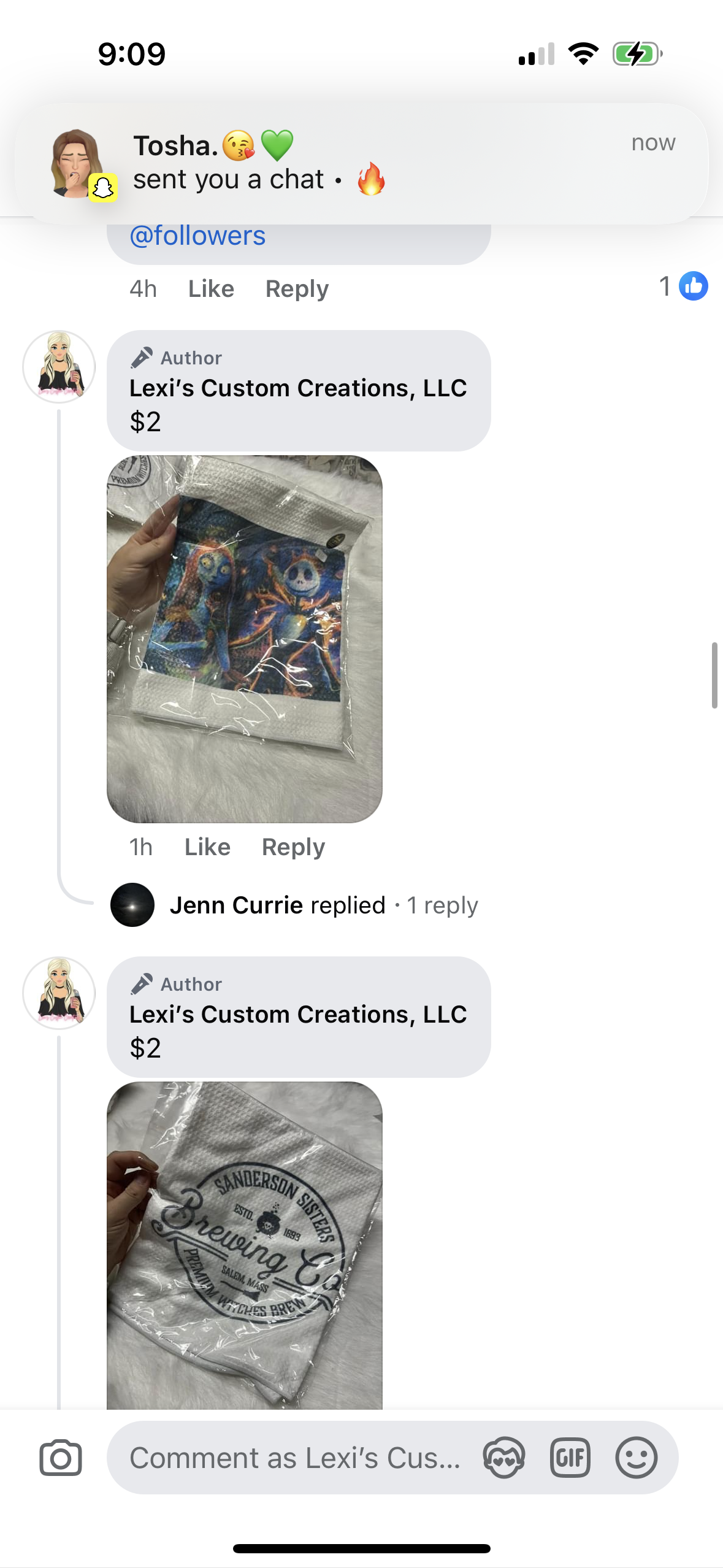The image size is (723, 1568).
Task: Open the emoji smiley picker
Action: click(x=636, y=1458)
